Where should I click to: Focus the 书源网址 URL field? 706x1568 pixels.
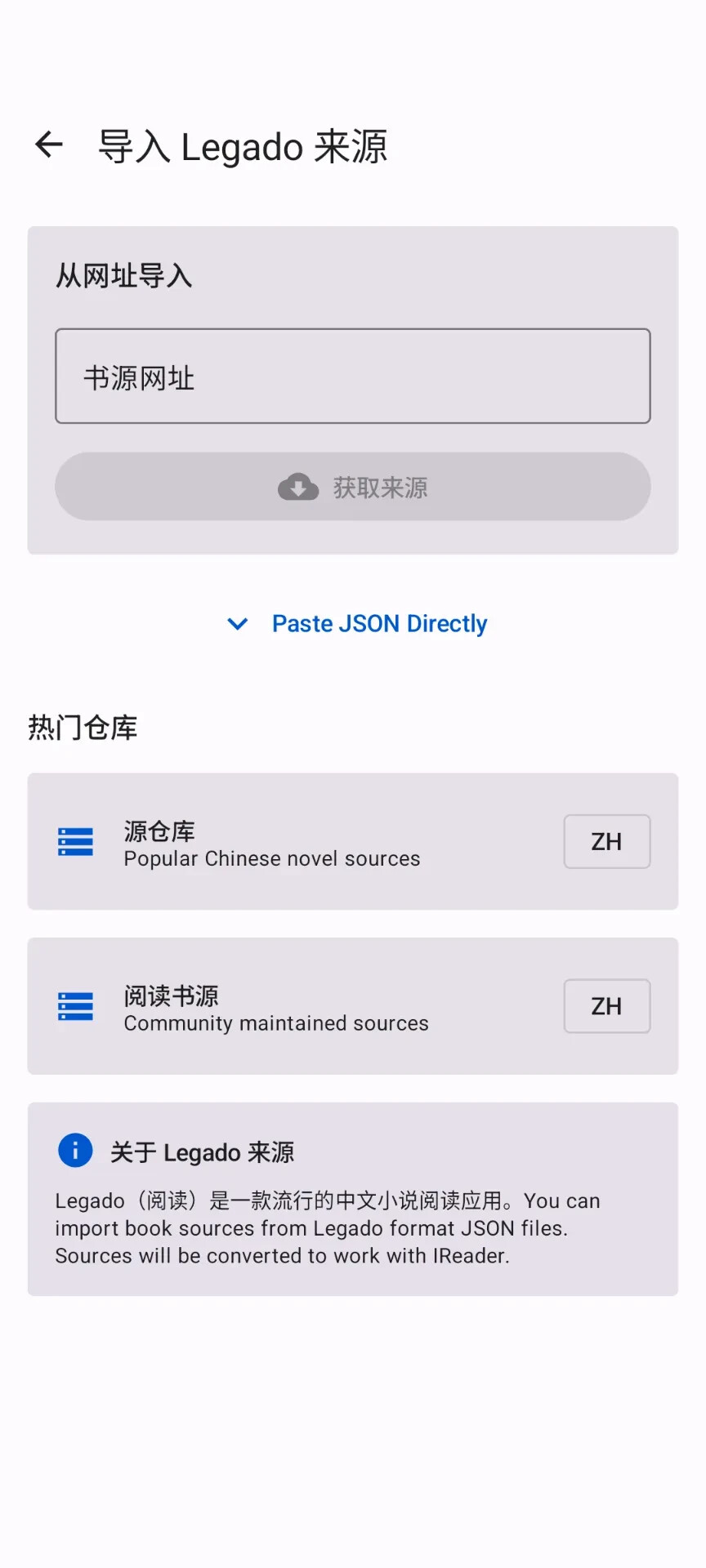[x=353, y=376]
